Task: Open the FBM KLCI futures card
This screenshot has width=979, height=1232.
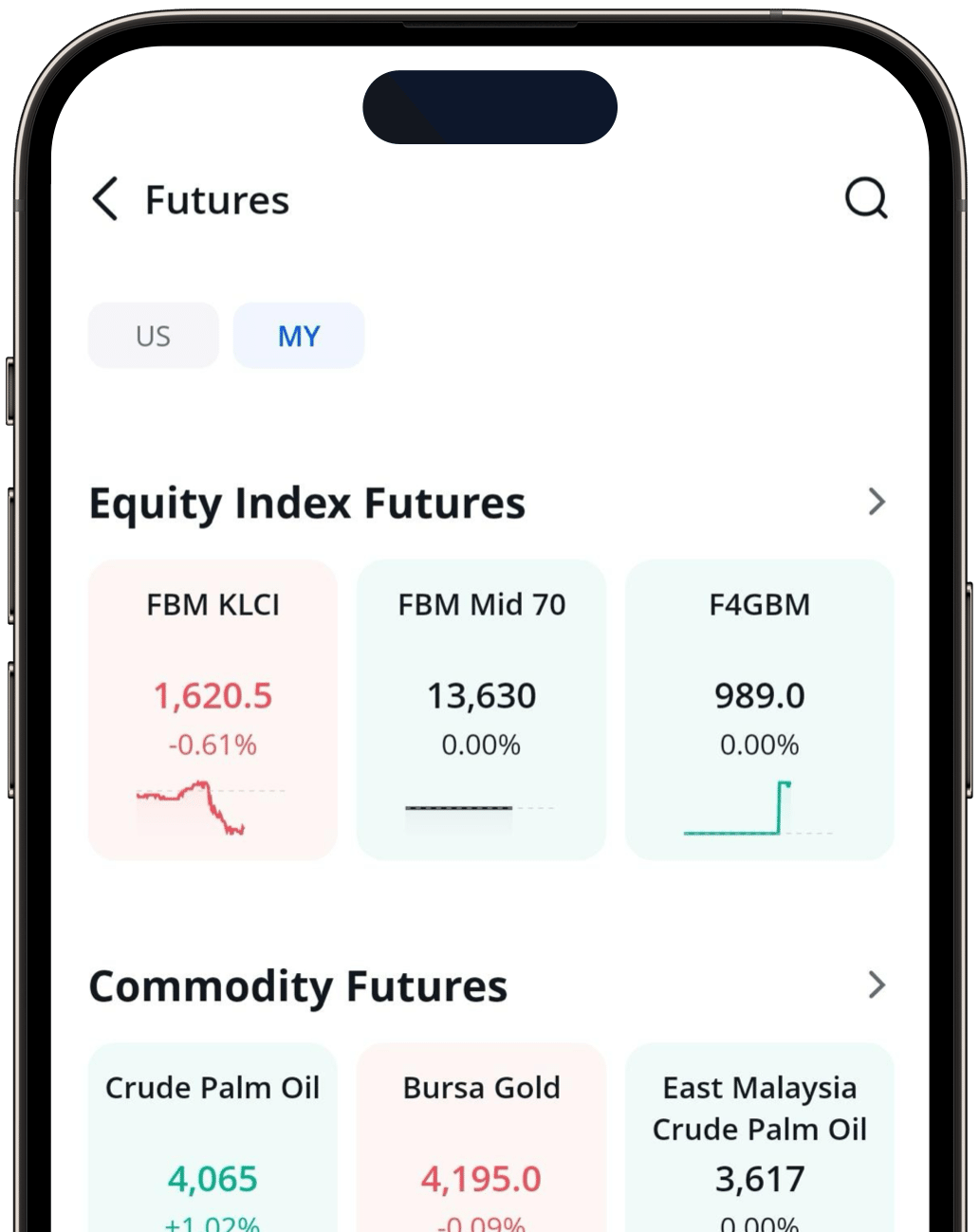Action: (212, 709)
